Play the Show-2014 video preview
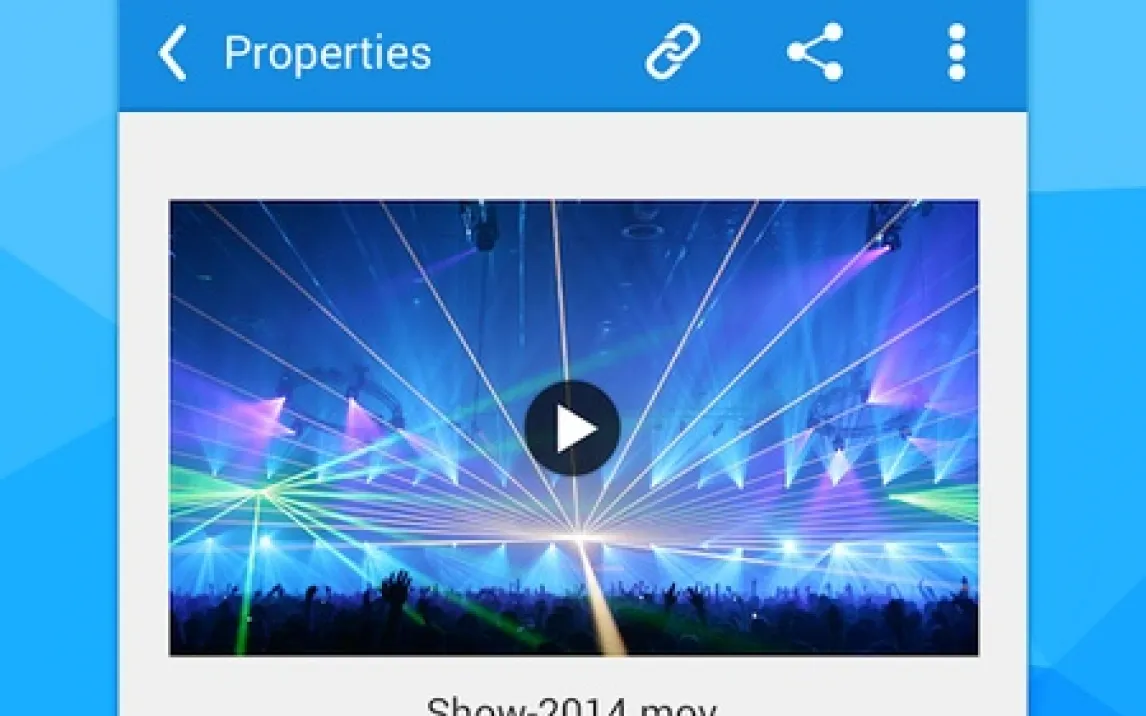This screenshot has width=1146, height=716. click(573, 428)
